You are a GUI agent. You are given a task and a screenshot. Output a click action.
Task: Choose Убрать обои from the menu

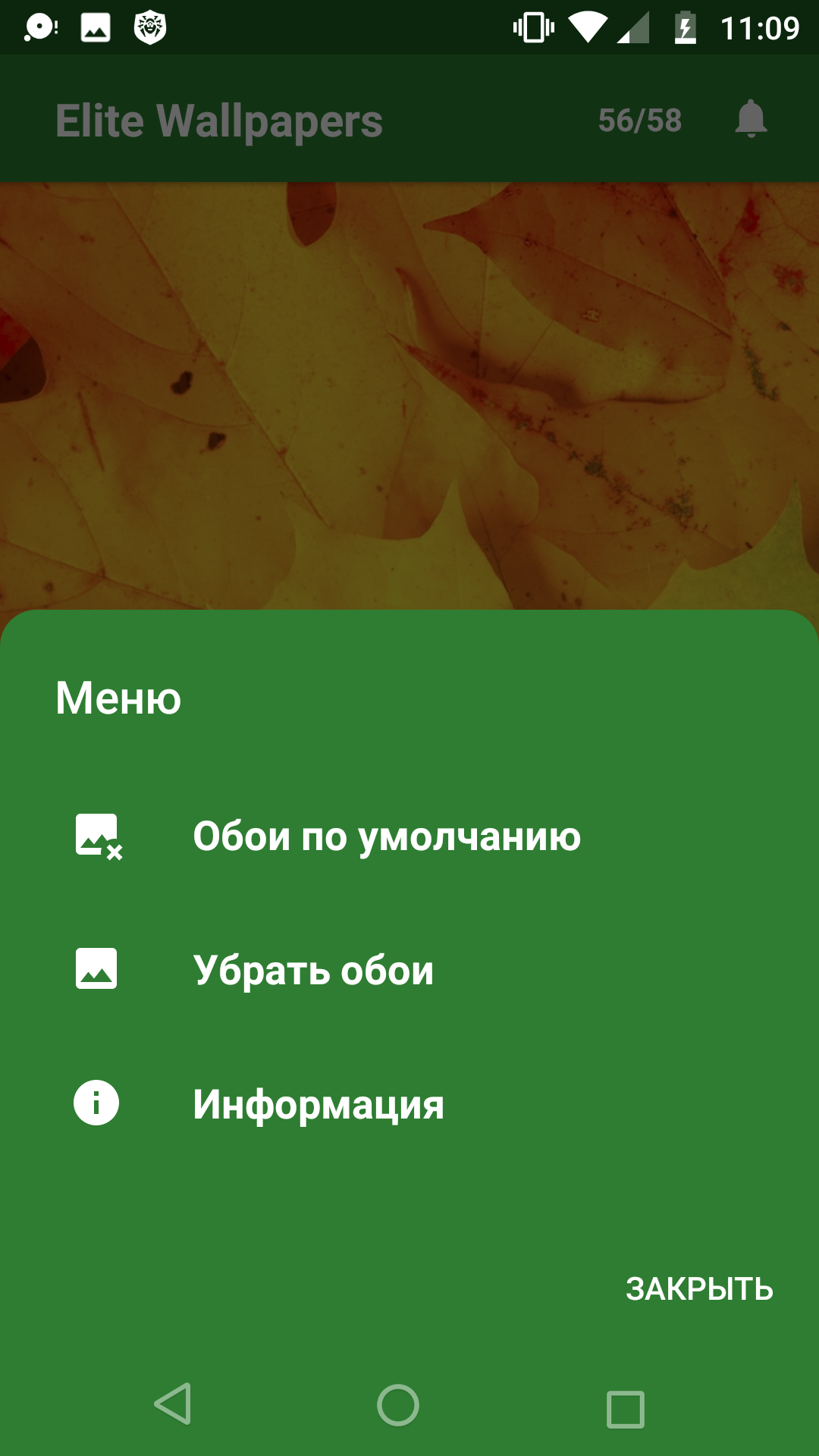(x=409, y=970)
